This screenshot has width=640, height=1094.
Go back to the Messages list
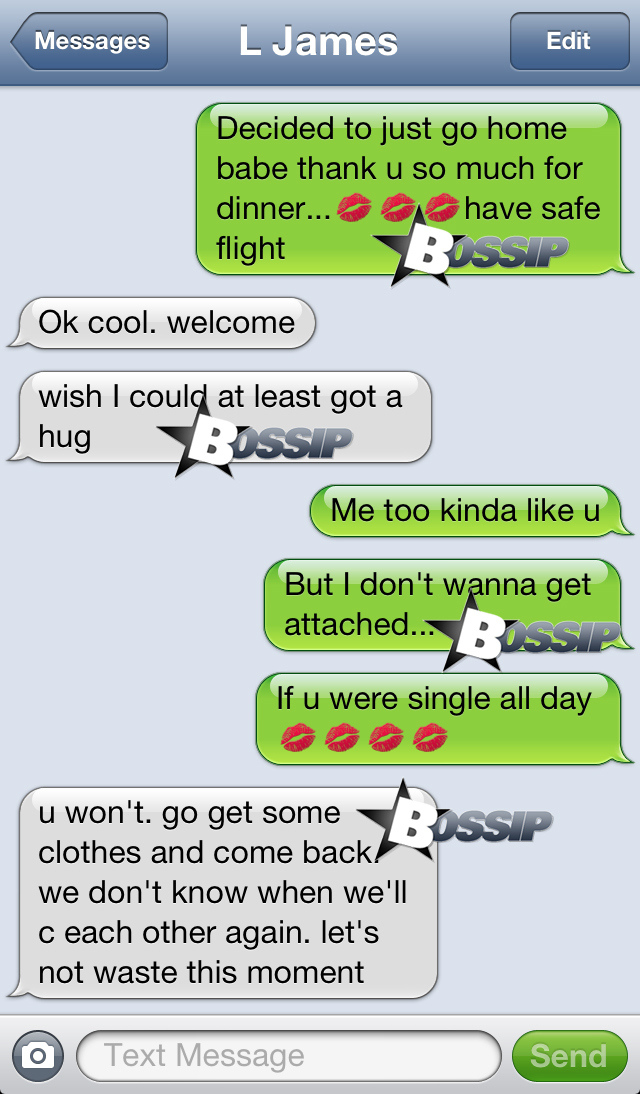click(x=90, y=42)
